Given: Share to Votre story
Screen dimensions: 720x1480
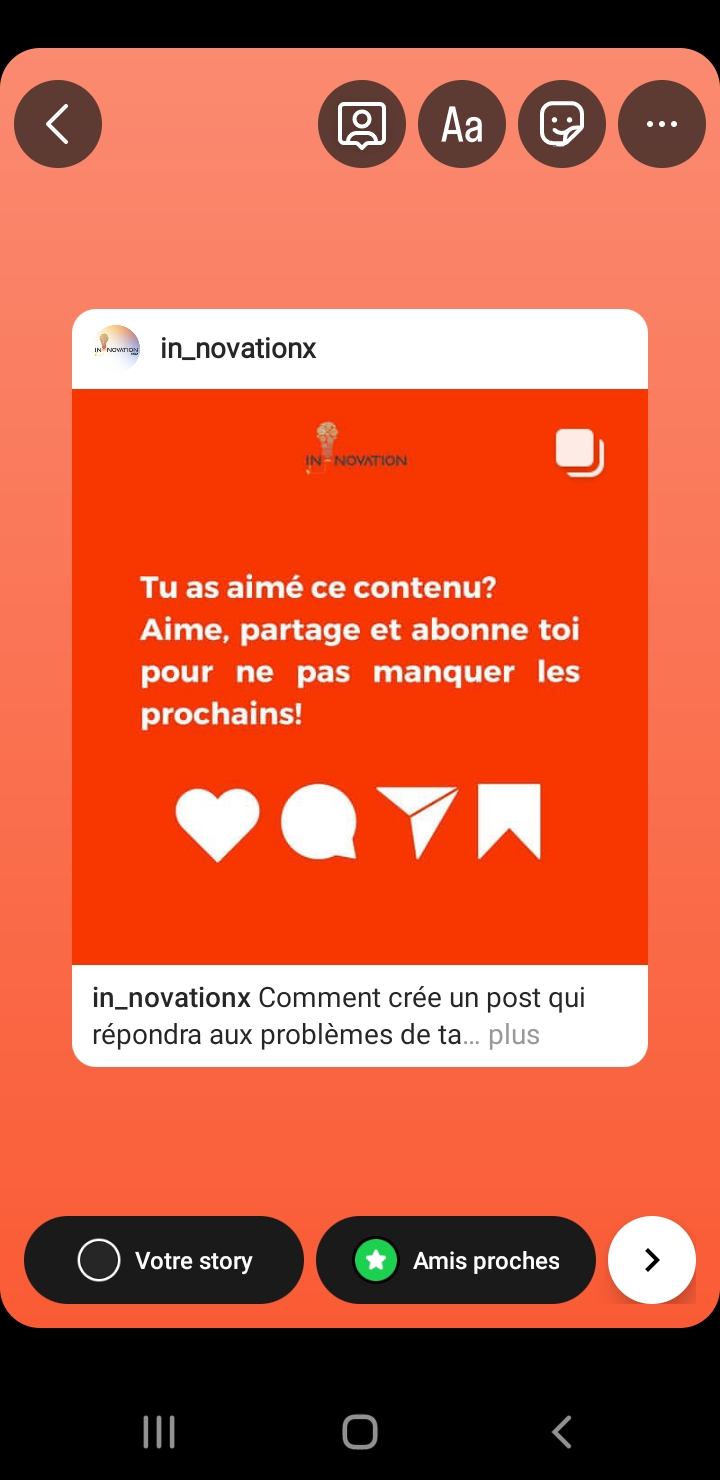Looking at the screenshot, I should (164, 1260).
